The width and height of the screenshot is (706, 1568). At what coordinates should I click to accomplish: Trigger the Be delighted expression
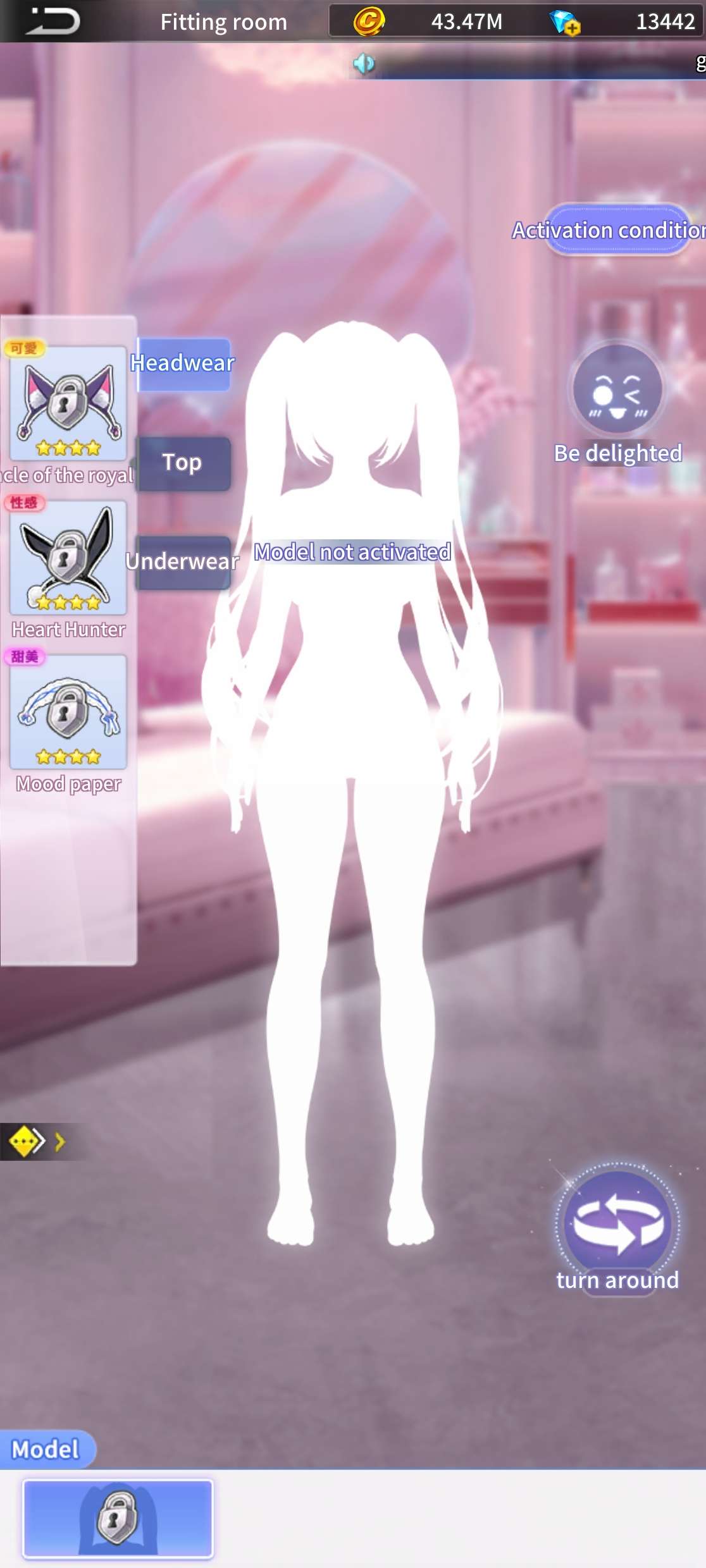click(617, 391)
